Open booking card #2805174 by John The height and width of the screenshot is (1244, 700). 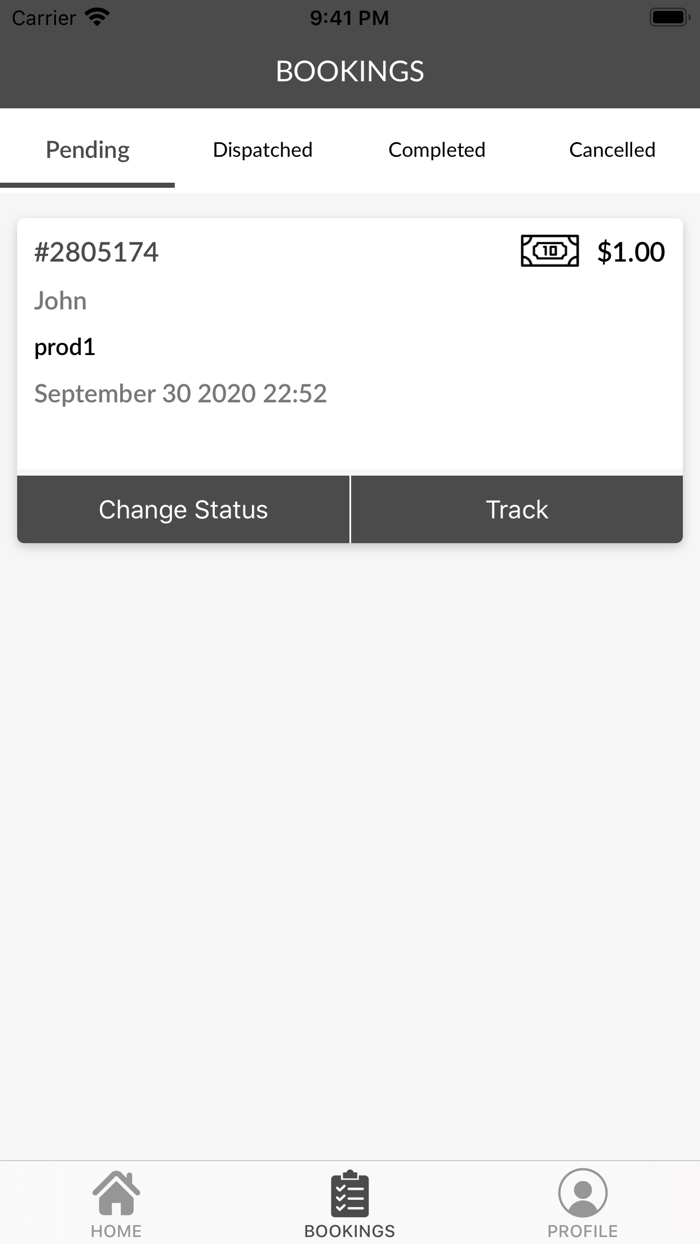click(350, 344)
